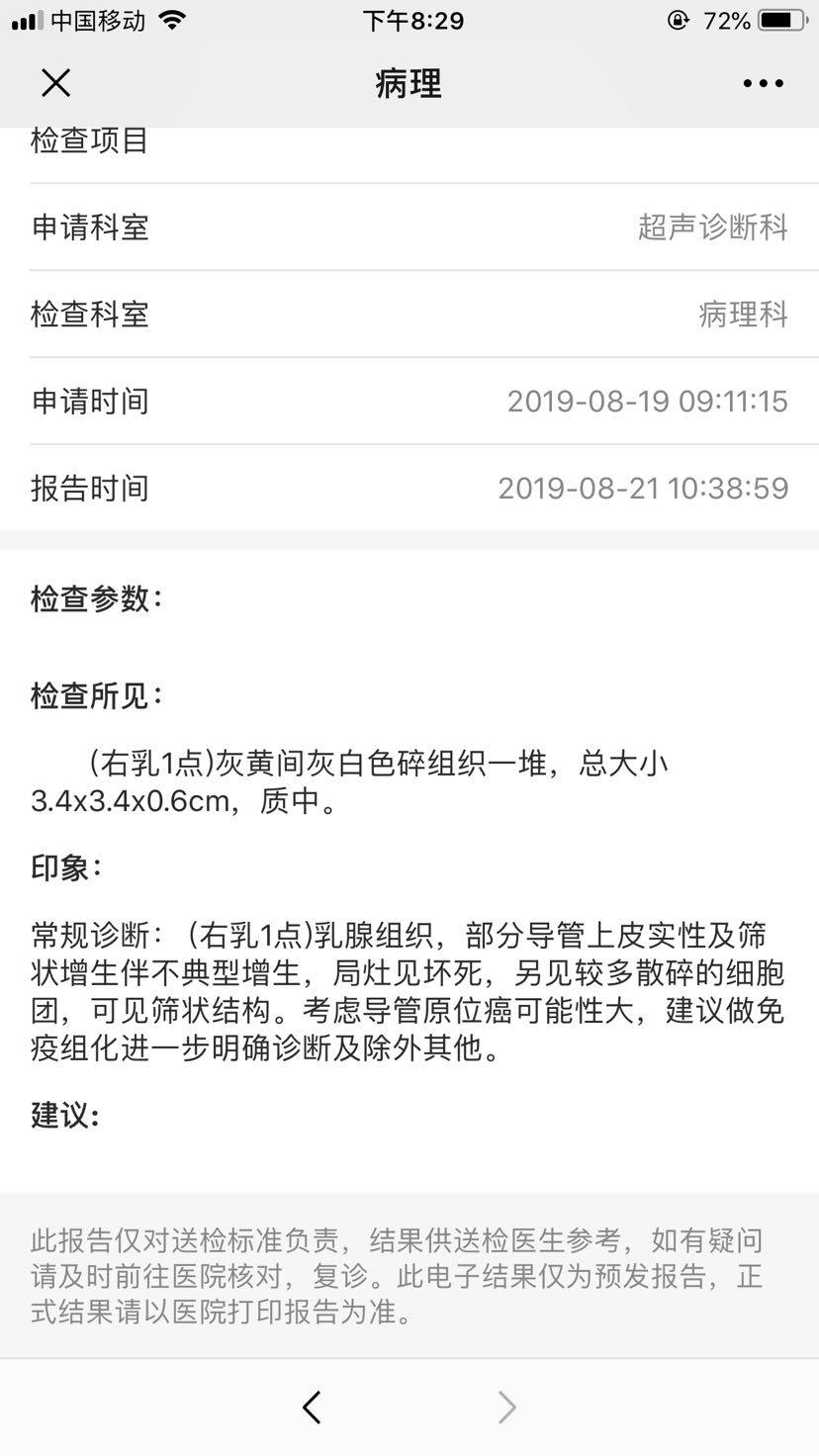
Task: Close the 病理 report page
Action: pos(56,83)
